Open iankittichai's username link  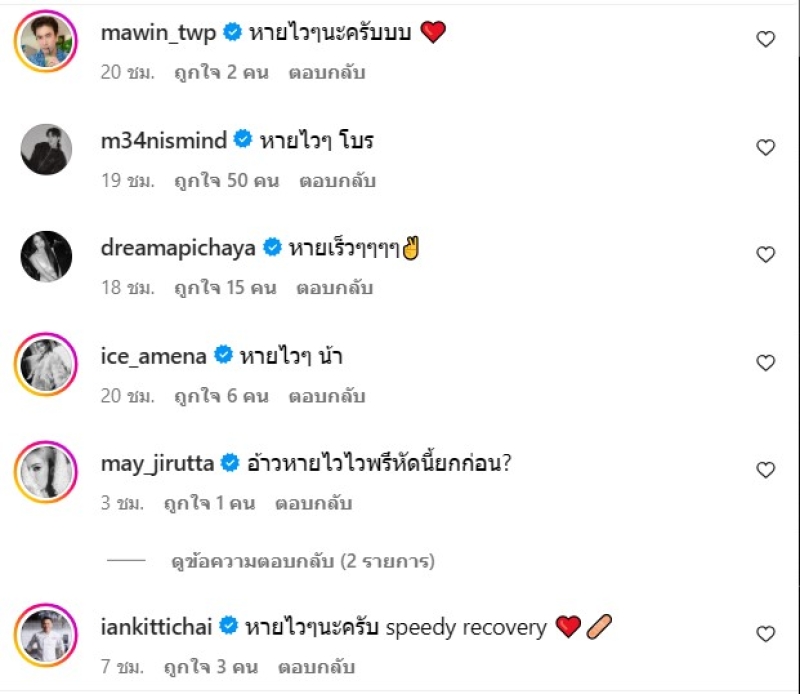point(158,627)
